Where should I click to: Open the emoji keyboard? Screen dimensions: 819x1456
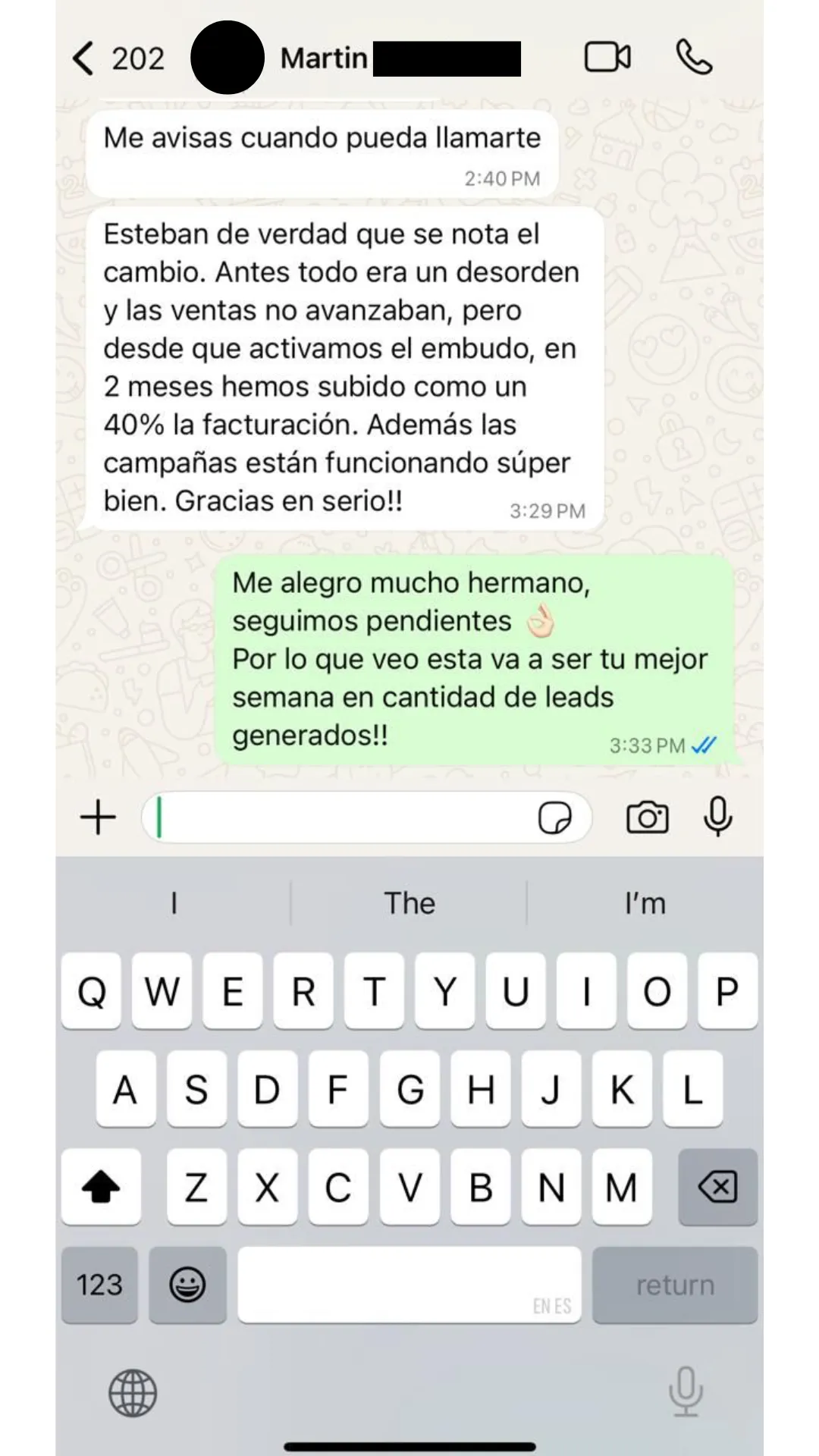[x=187, y=1285]
